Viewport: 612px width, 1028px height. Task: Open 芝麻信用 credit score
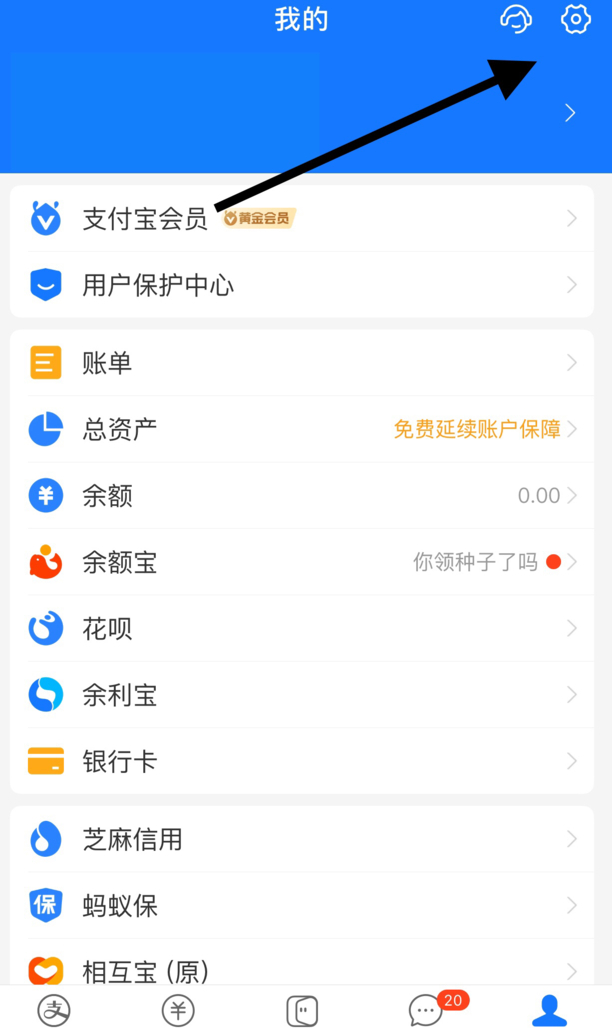coord(302,839)
